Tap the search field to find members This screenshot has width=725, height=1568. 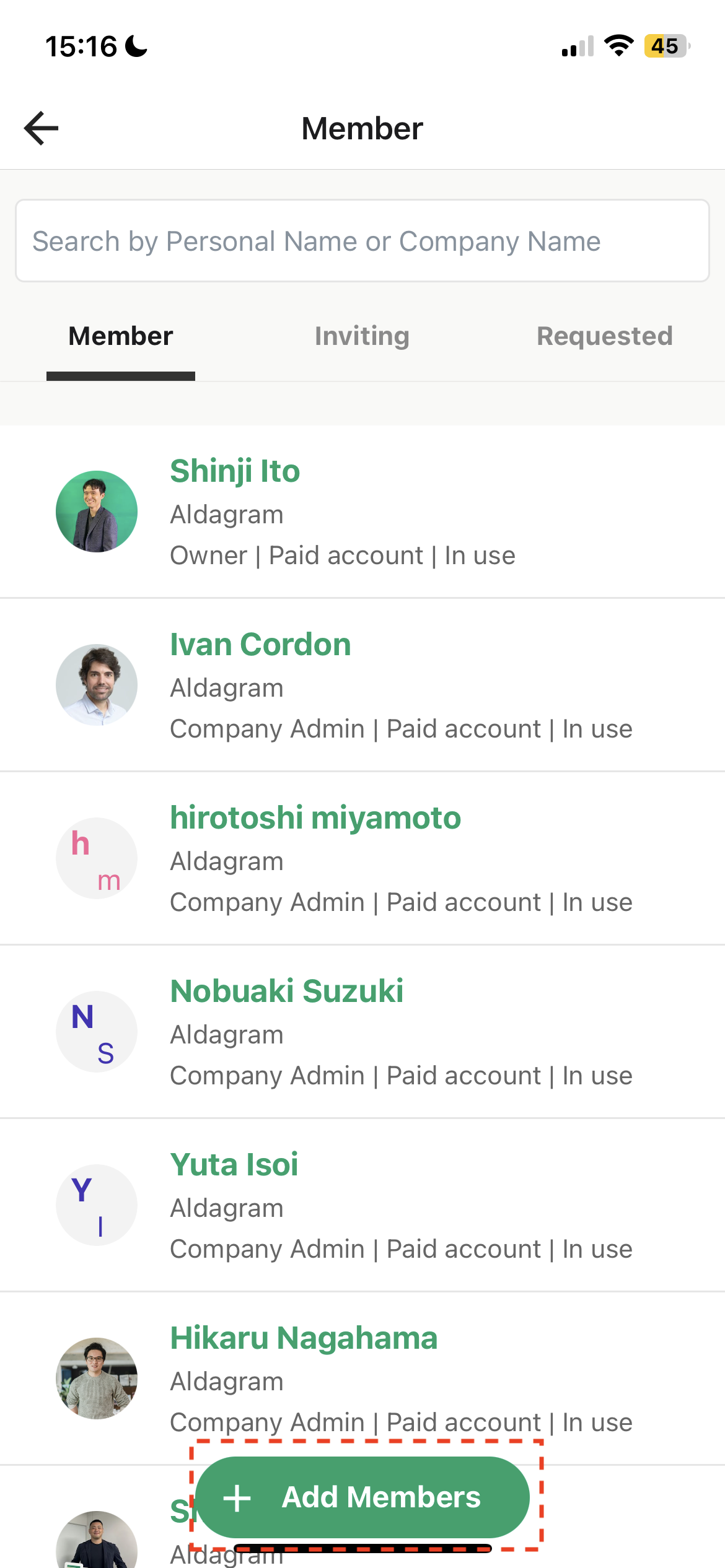362,240
